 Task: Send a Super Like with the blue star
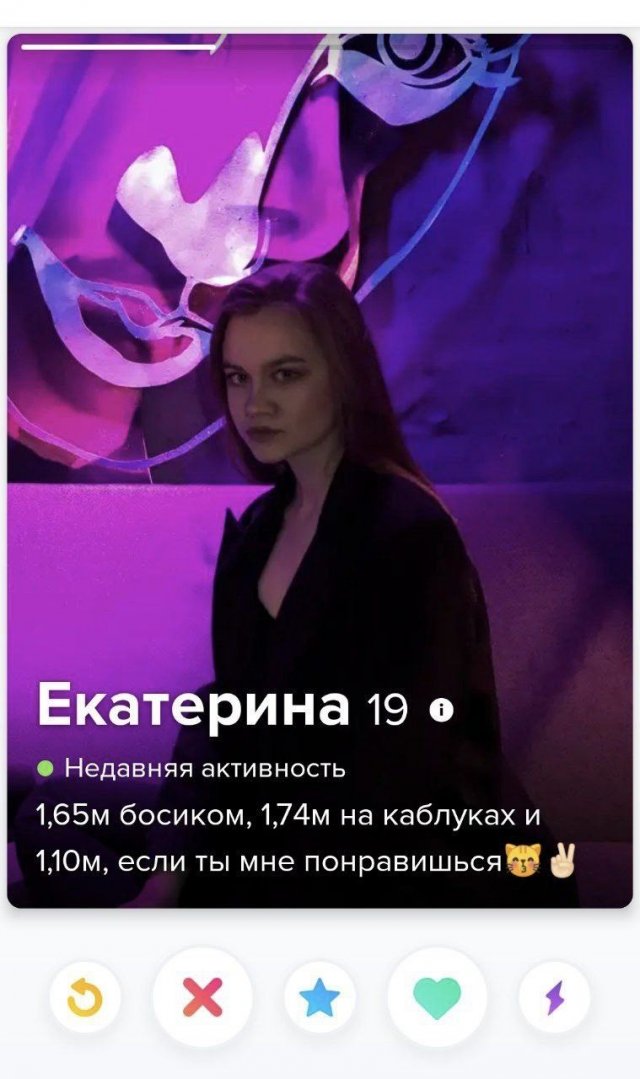pos(320,997)
